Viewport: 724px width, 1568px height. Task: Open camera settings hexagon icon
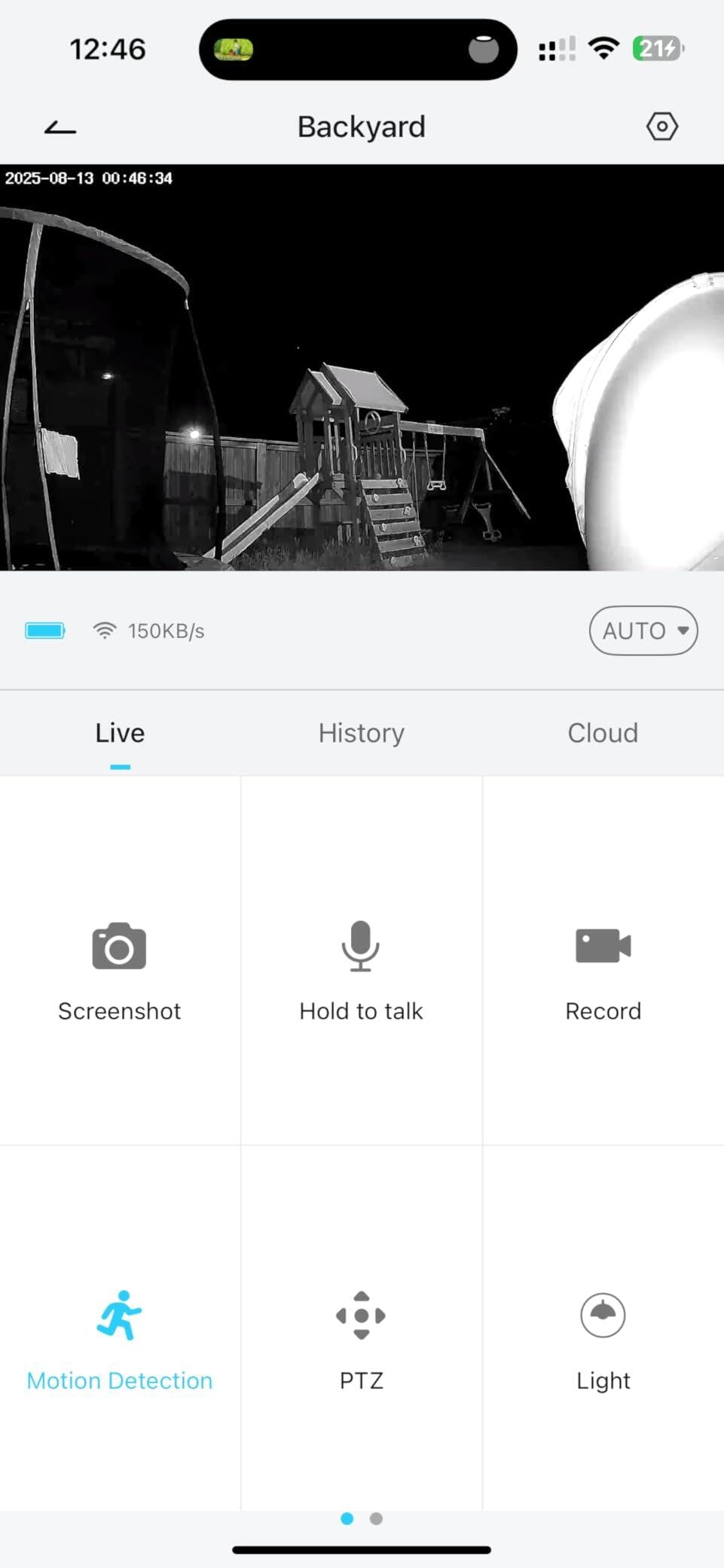[x=661, y=127]
